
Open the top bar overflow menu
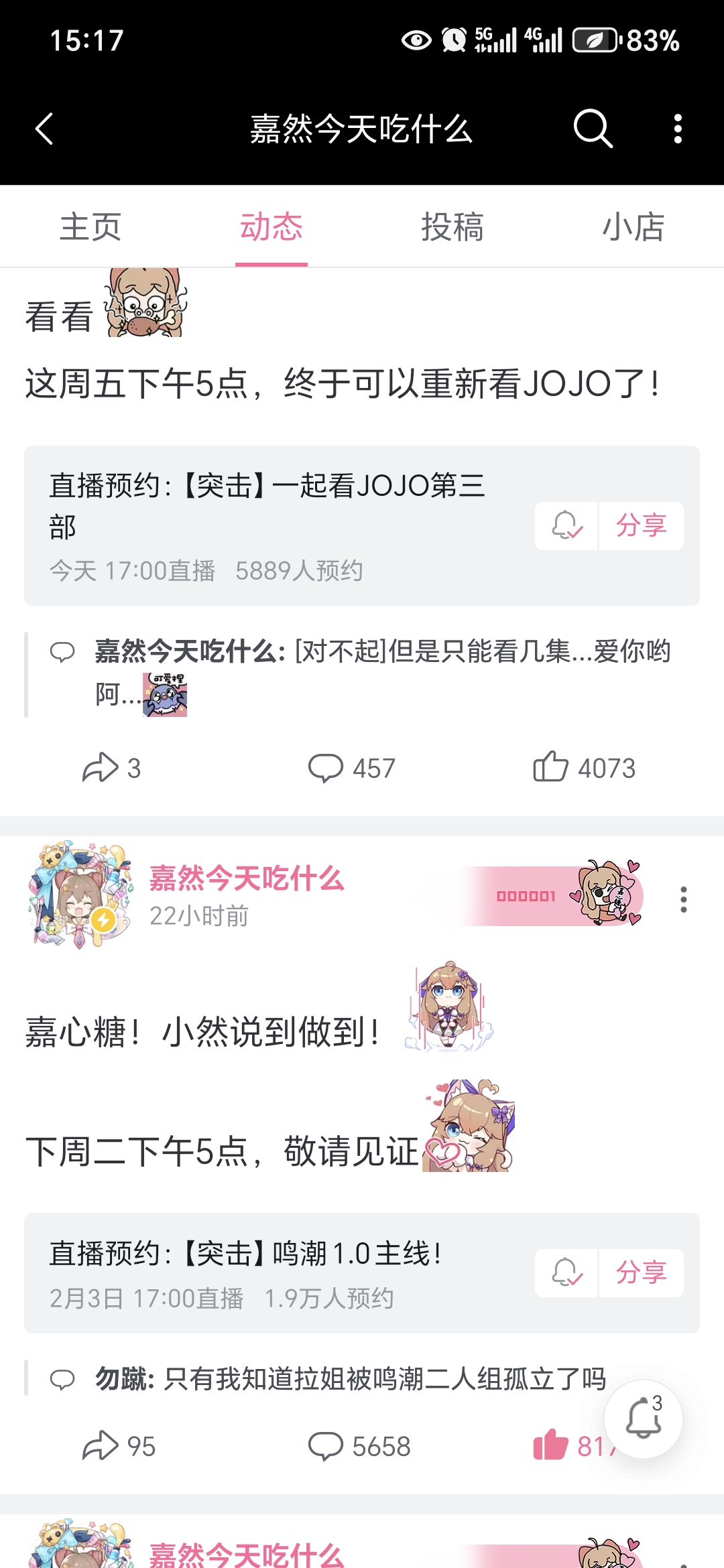tap(678, 129)
